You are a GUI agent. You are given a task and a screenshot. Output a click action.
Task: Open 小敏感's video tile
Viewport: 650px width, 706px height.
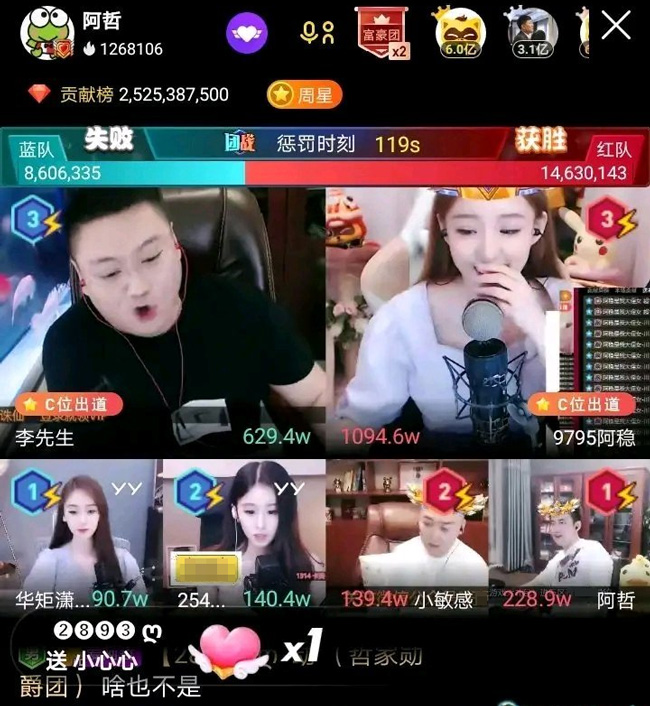407,535
